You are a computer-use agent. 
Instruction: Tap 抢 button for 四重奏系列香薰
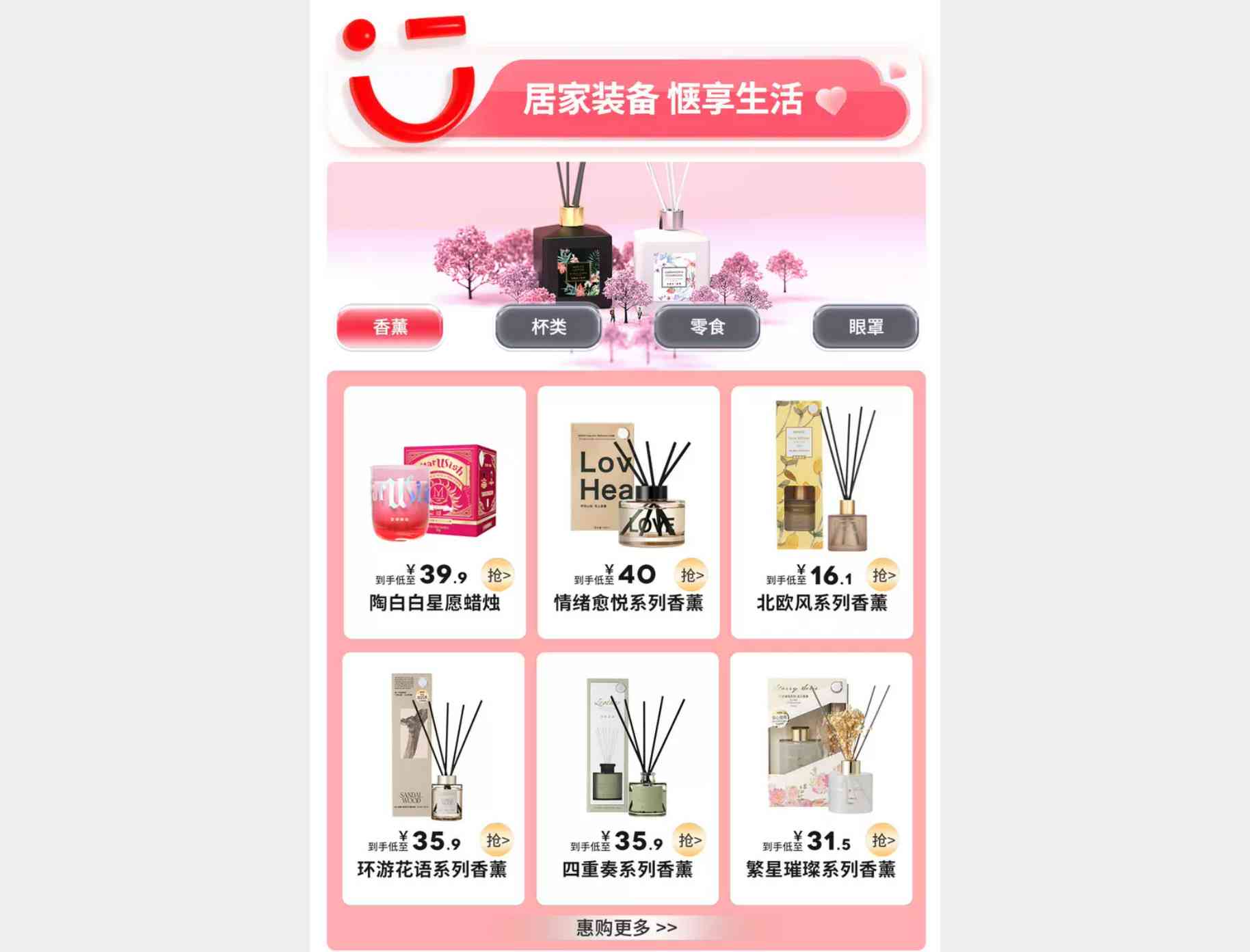(x=689, y=840)
